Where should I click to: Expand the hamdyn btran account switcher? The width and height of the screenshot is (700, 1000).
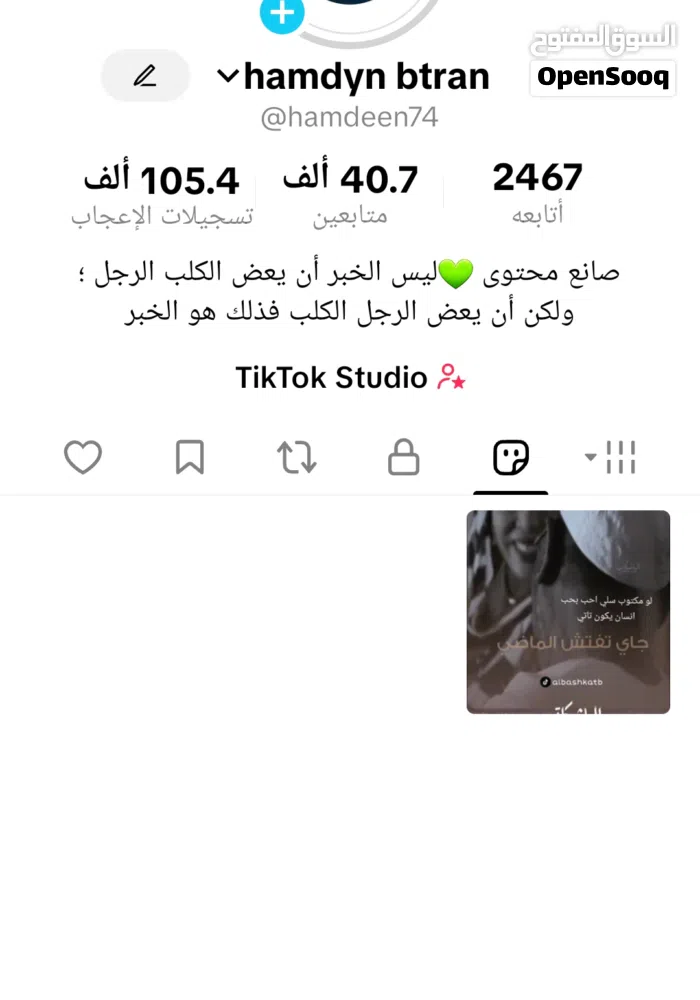click(x=354, y=76)
